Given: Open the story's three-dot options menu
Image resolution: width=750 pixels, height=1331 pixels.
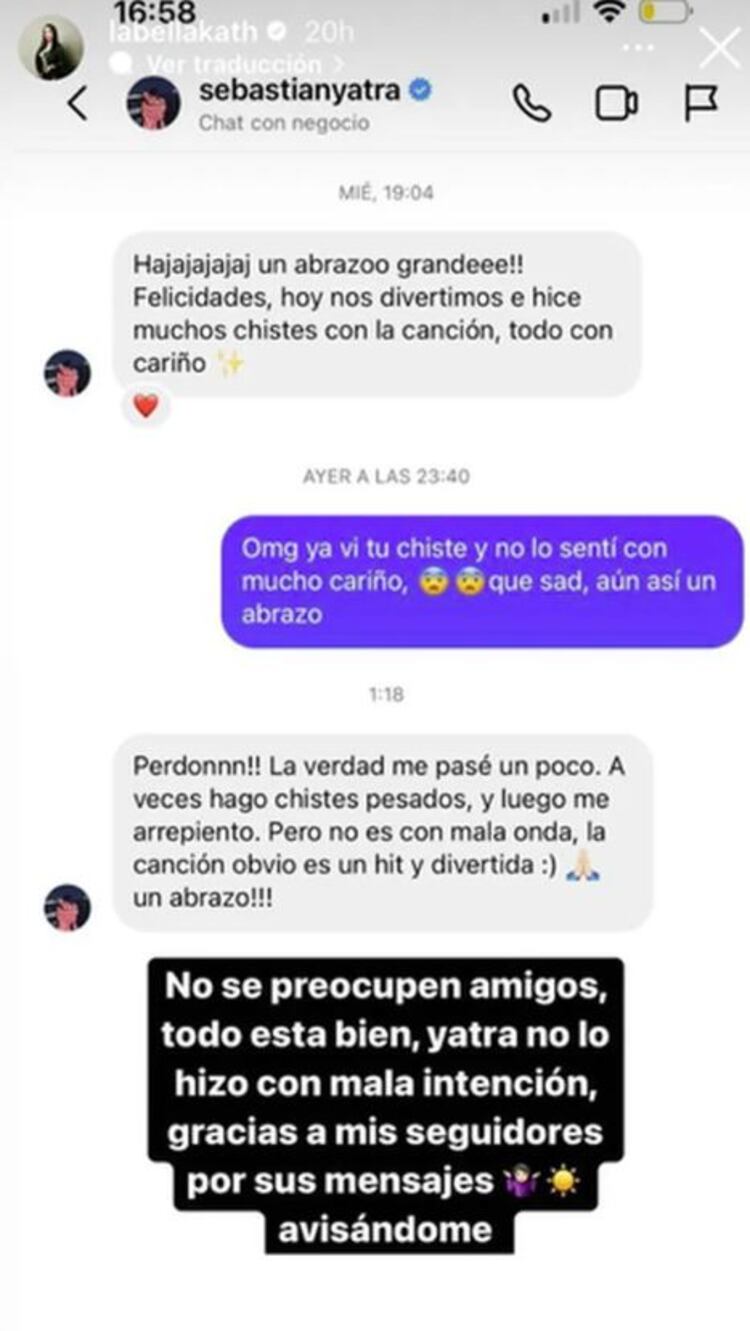Looking at the screenshot, I should pyautogui.click(x=643, y=47).
